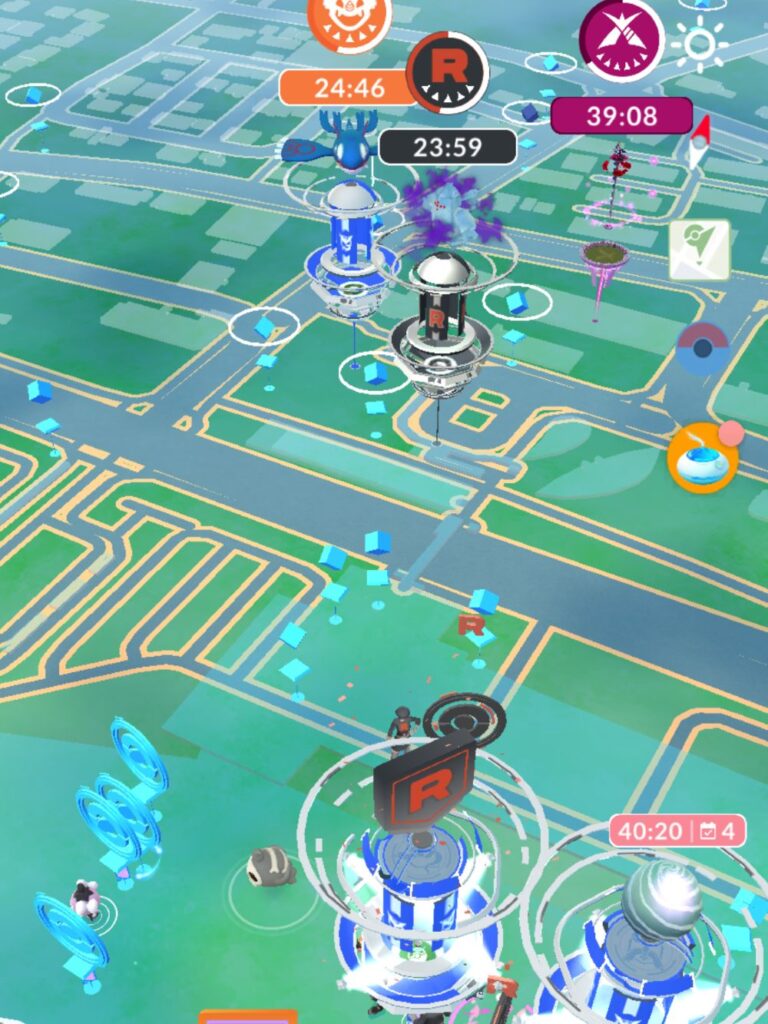This screenshot has width=768, height=1024.
Task: Tap the gray striped wild Pokémon
Action: [270, 867]
